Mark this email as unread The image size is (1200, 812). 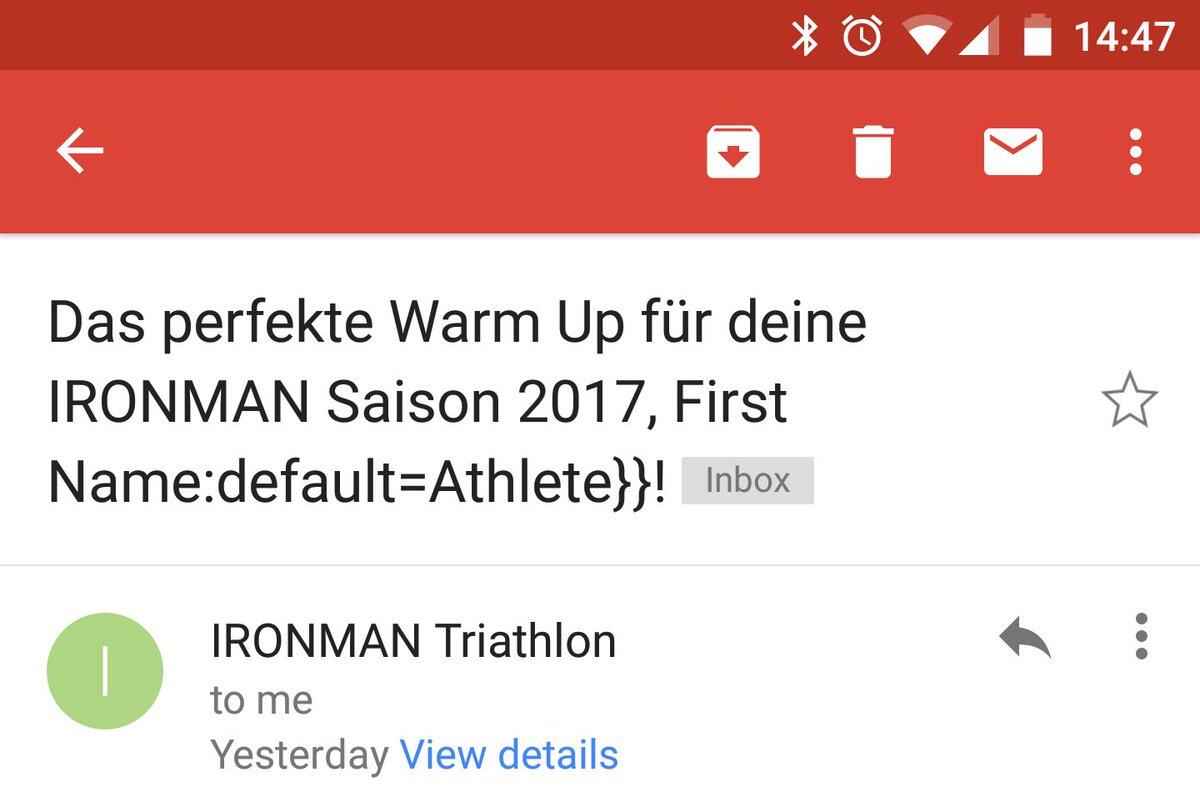(1013, 152)
